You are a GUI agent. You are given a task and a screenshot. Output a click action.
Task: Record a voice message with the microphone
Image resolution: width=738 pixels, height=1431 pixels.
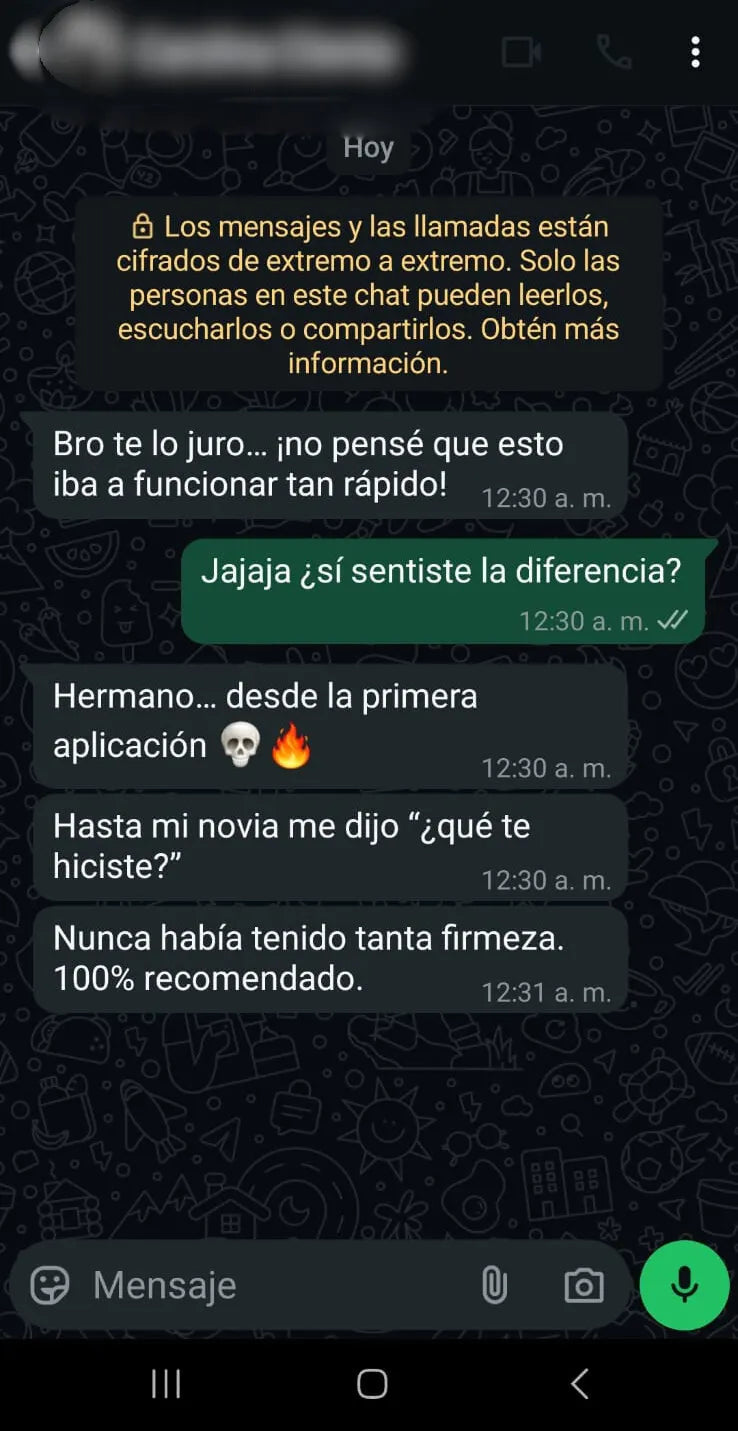685,1285
